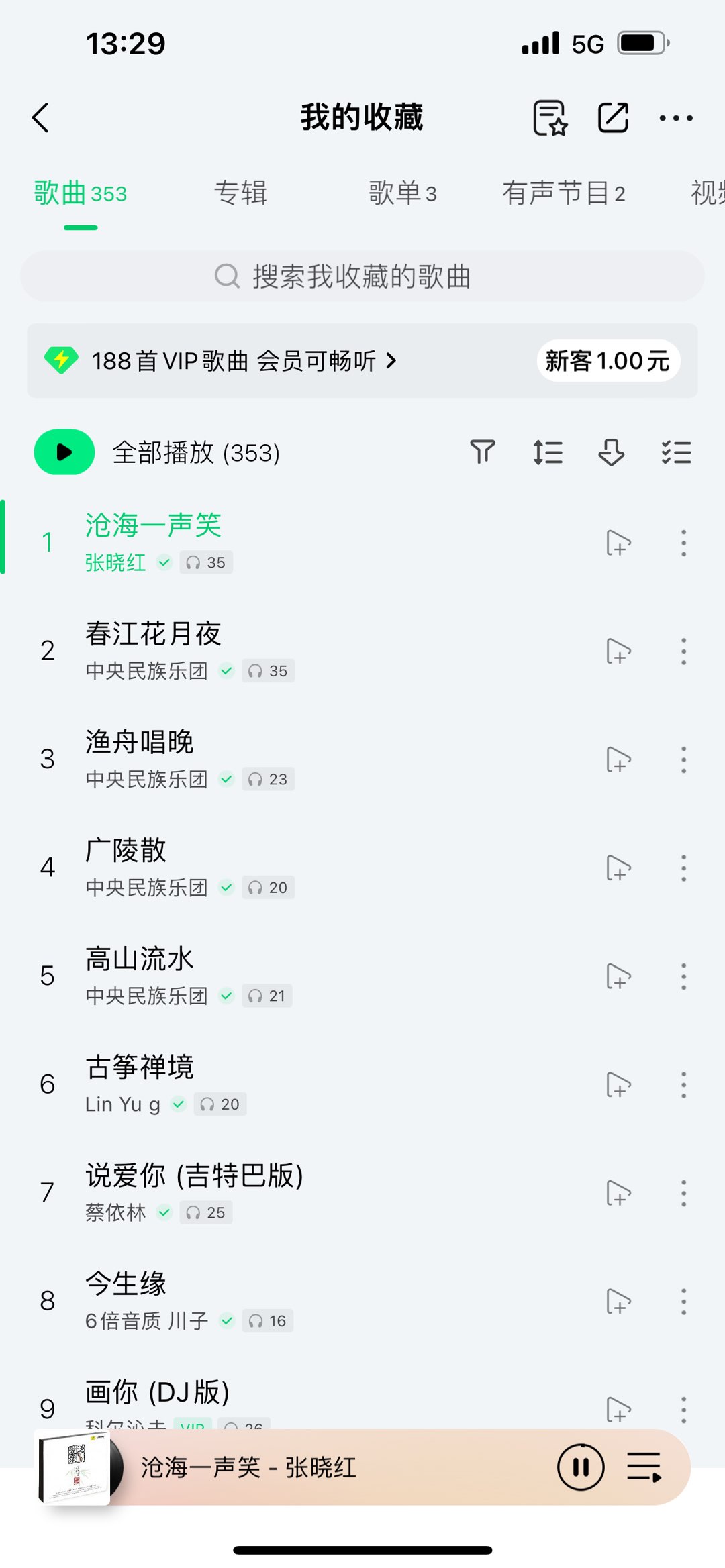Tap the 搜索我收藏的歌曲 search box
Viewport: 725px width, 1568px height.
point(362,276)
